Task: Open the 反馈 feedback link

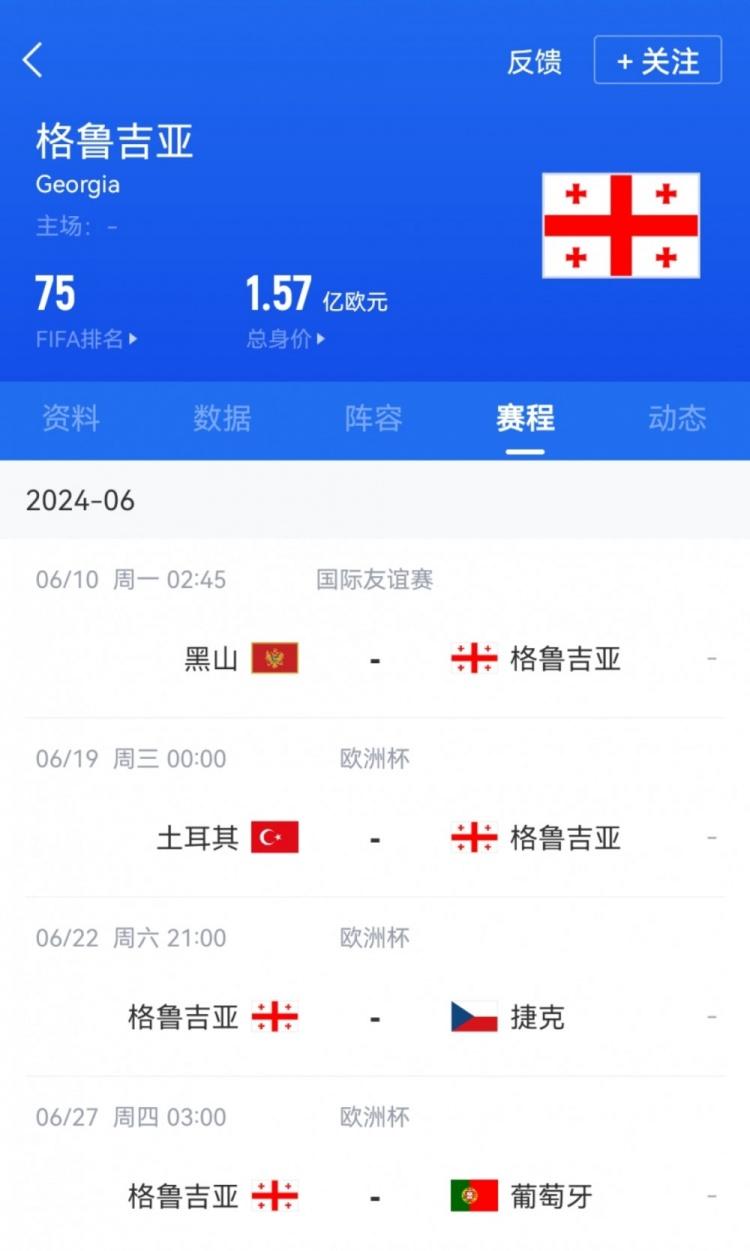Action: click(x=534, y=62)
